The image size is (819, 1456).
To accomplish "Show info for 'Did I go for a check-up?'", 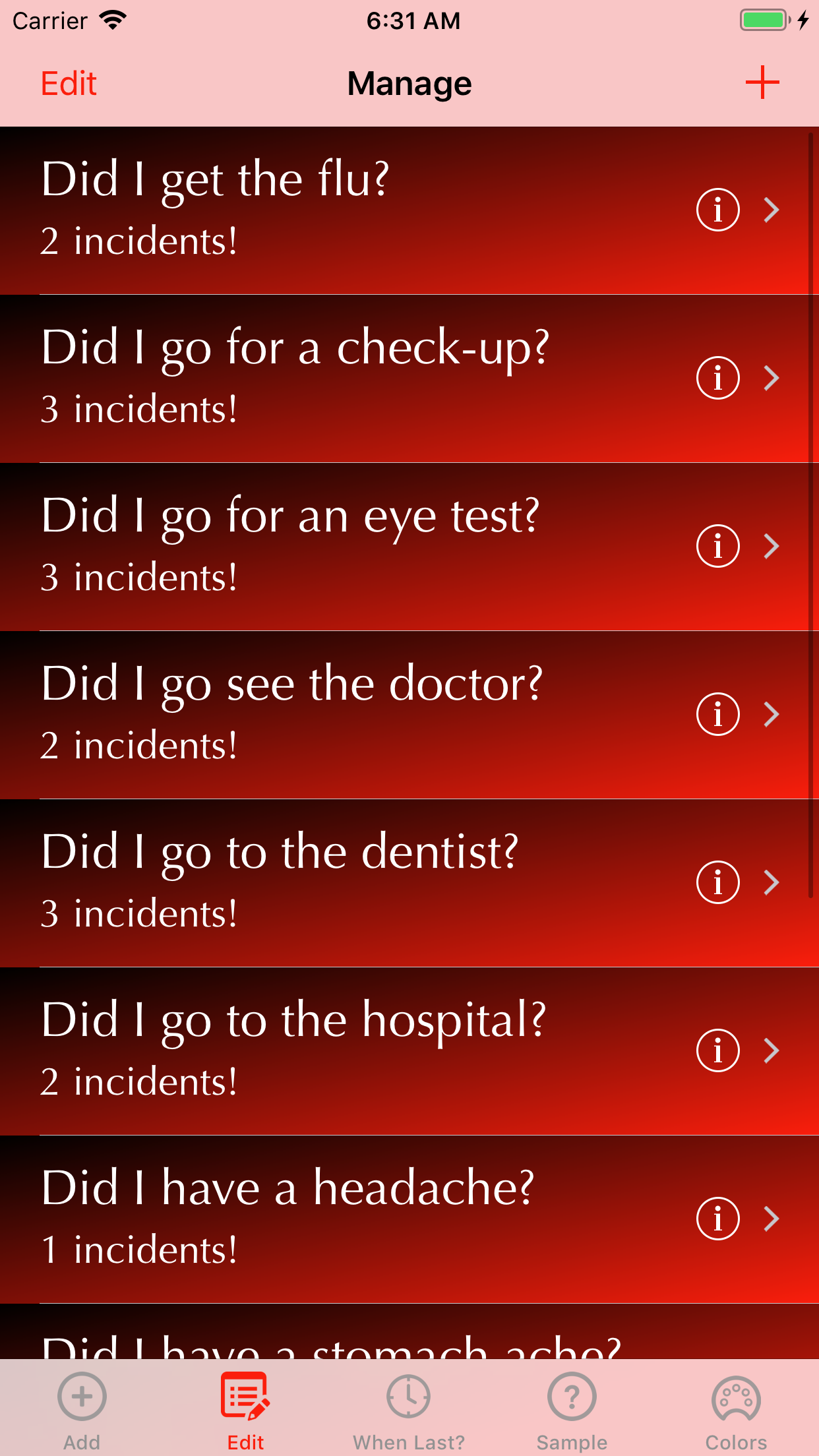I will tap(717, 378).
